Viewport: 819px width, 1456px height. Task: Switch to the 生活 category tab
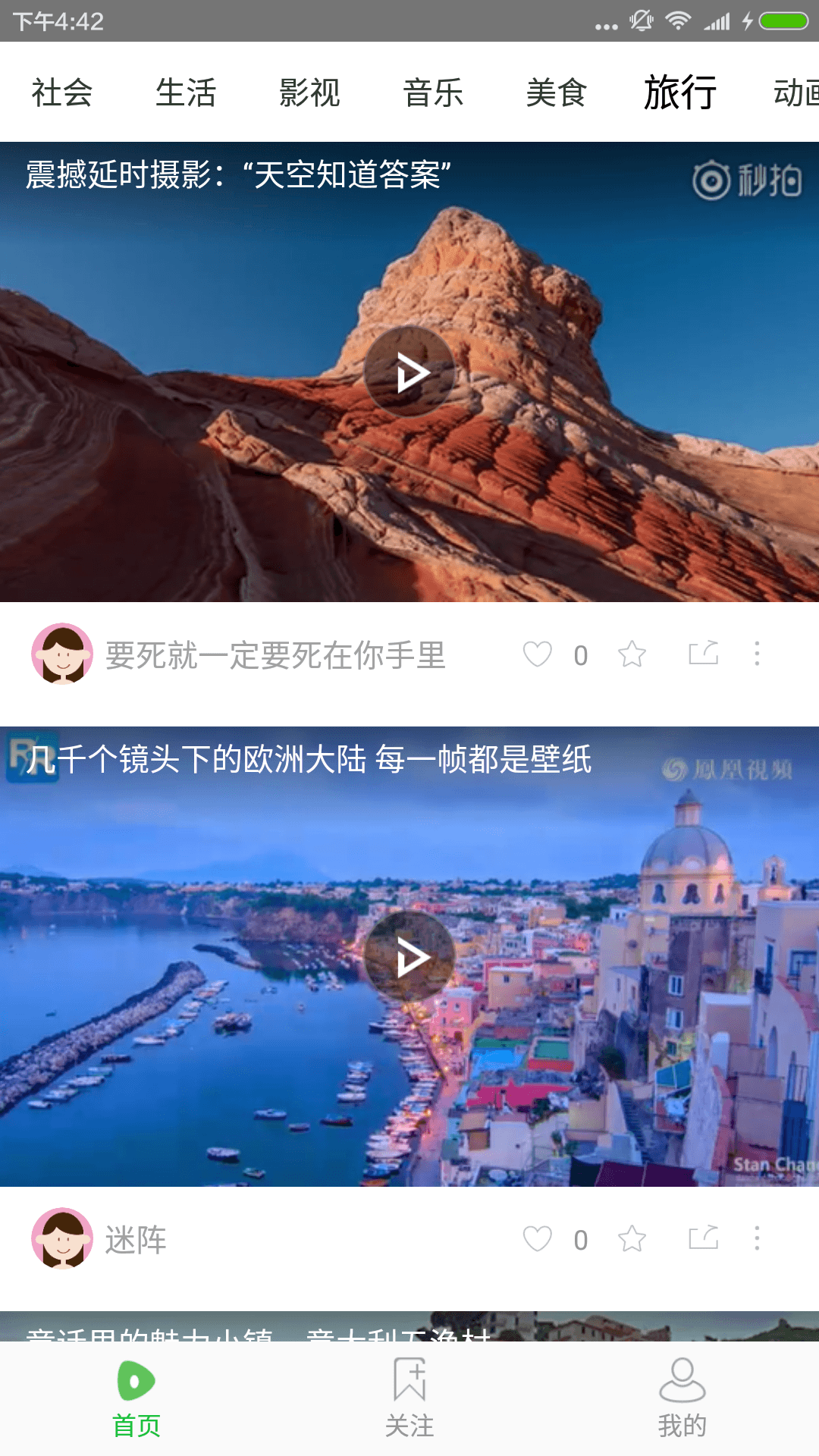(x=186, y=93)
